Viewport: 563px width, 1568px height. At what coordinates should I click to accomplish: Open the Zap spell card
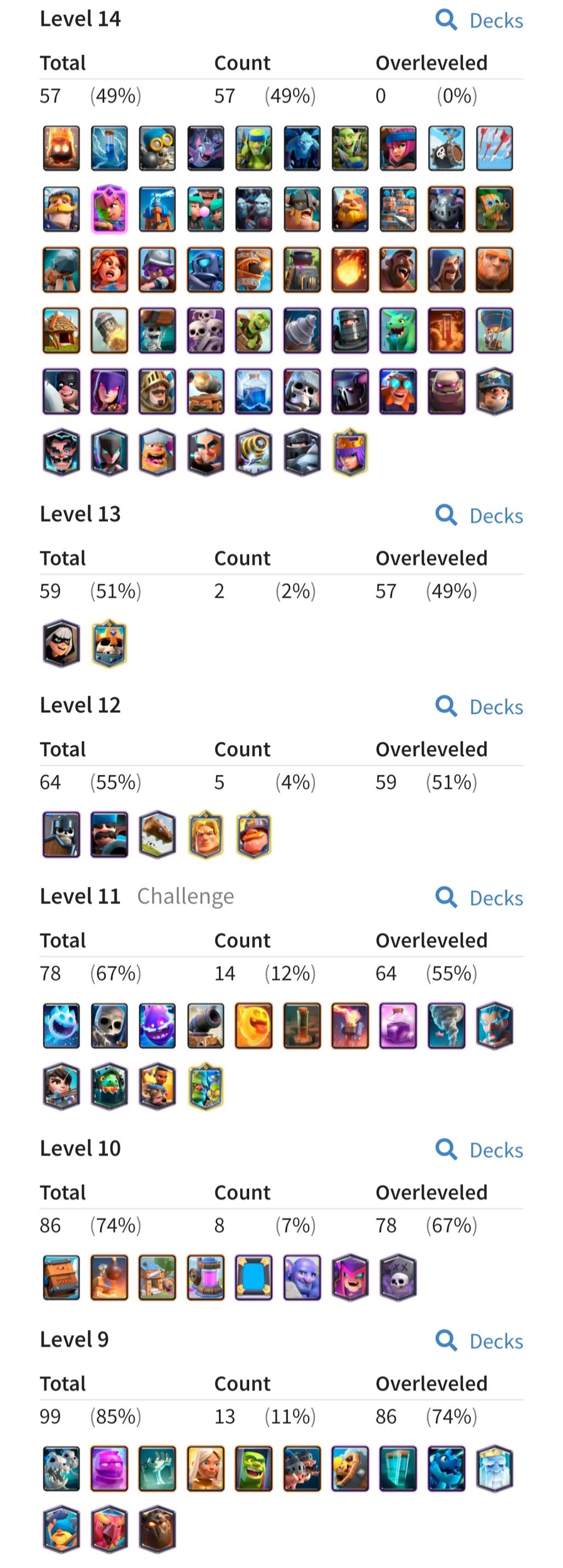click(x=110, y=148)
